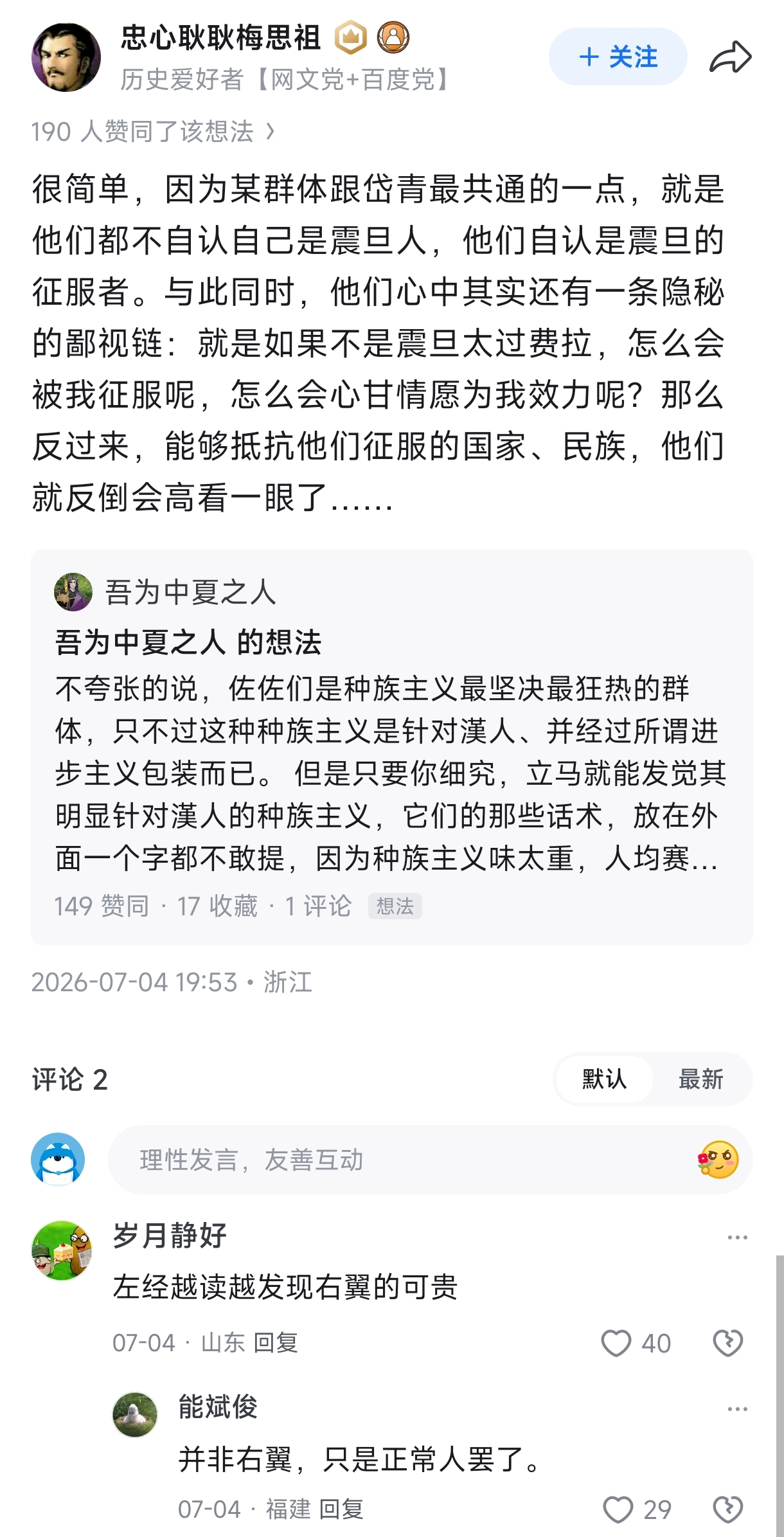Open 岁月静好's profile avatar
784x1537 pixels.
(62, 1251)
